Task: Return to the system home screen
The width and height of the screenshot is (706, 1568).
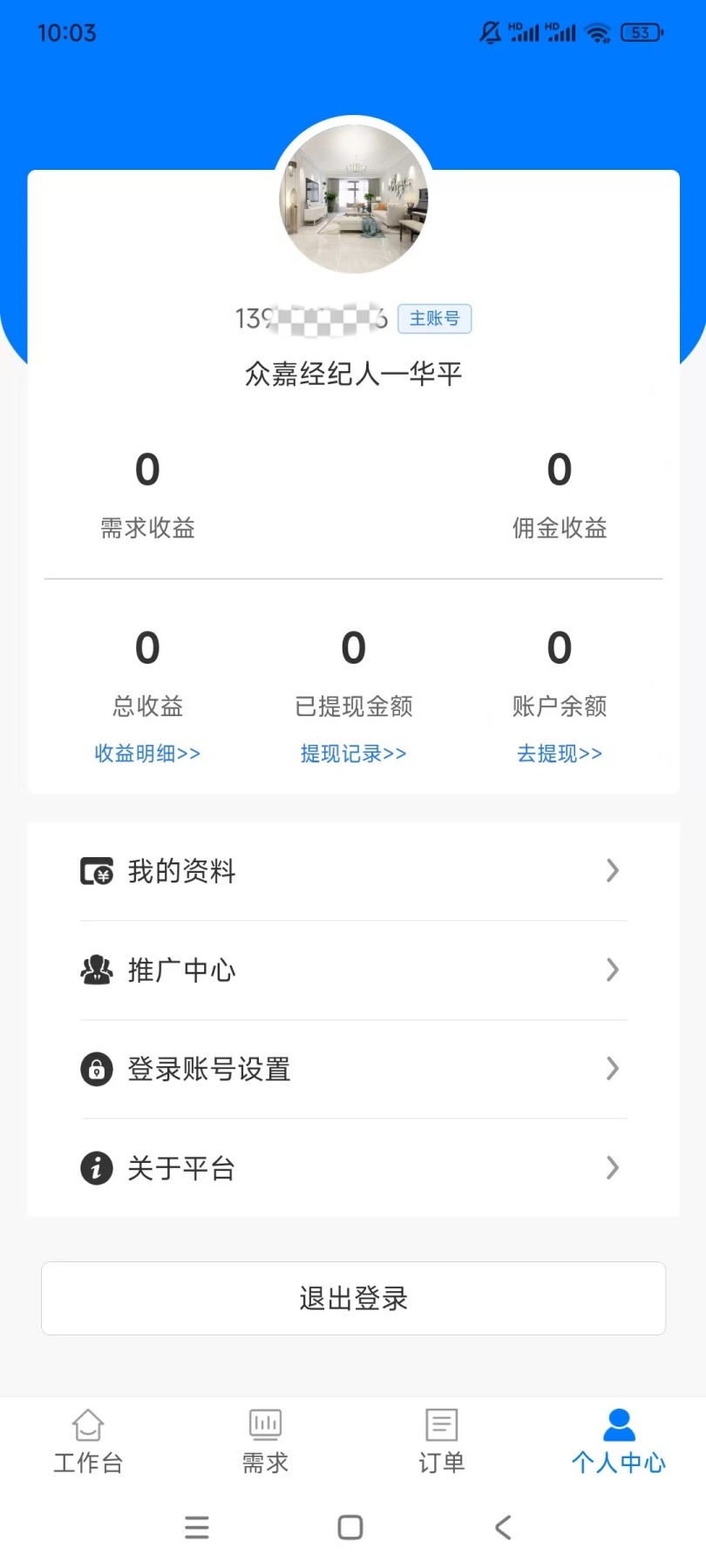Action: (x=350, y=1527)
